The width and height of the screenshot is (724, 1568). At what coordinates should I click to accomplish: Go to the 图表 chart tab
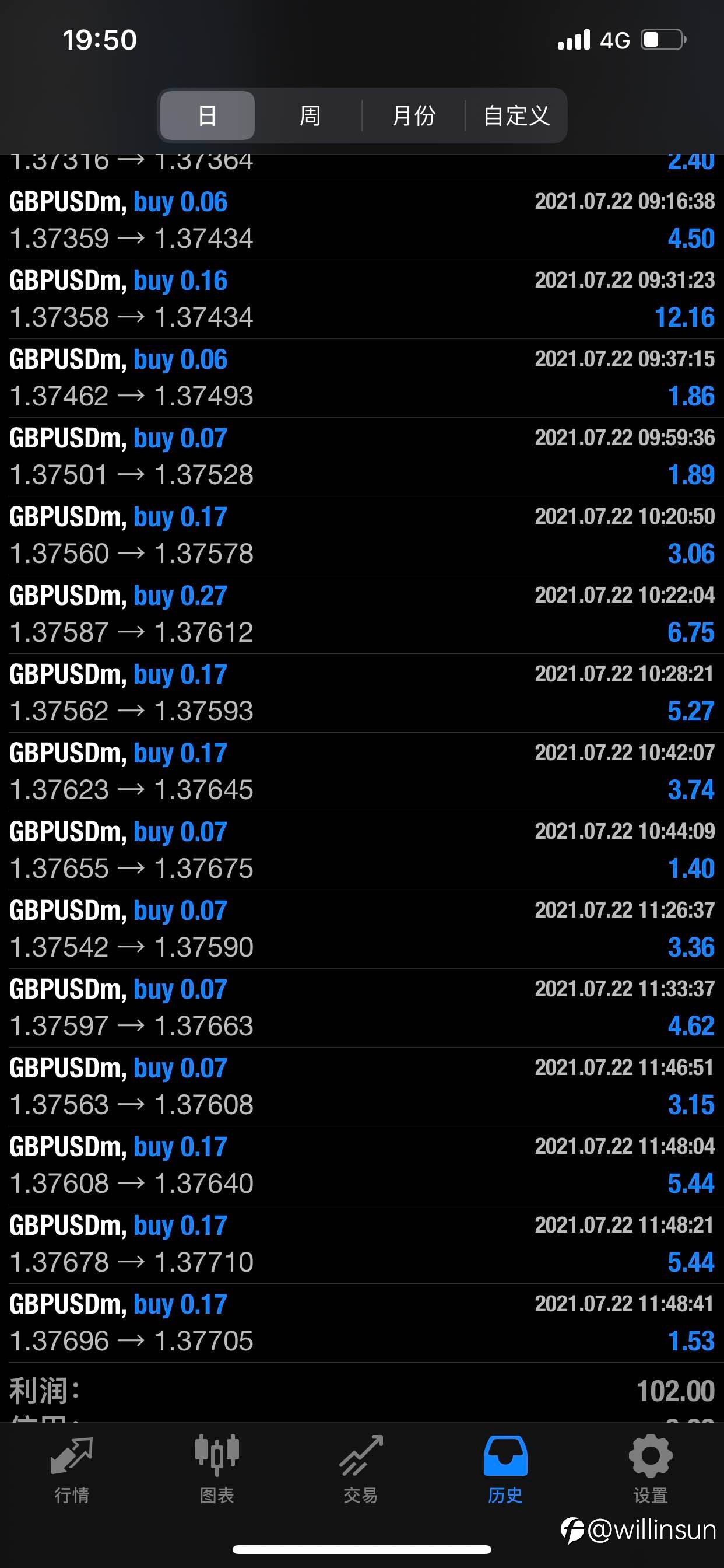pyautogui.click(x=217, y=1469)
